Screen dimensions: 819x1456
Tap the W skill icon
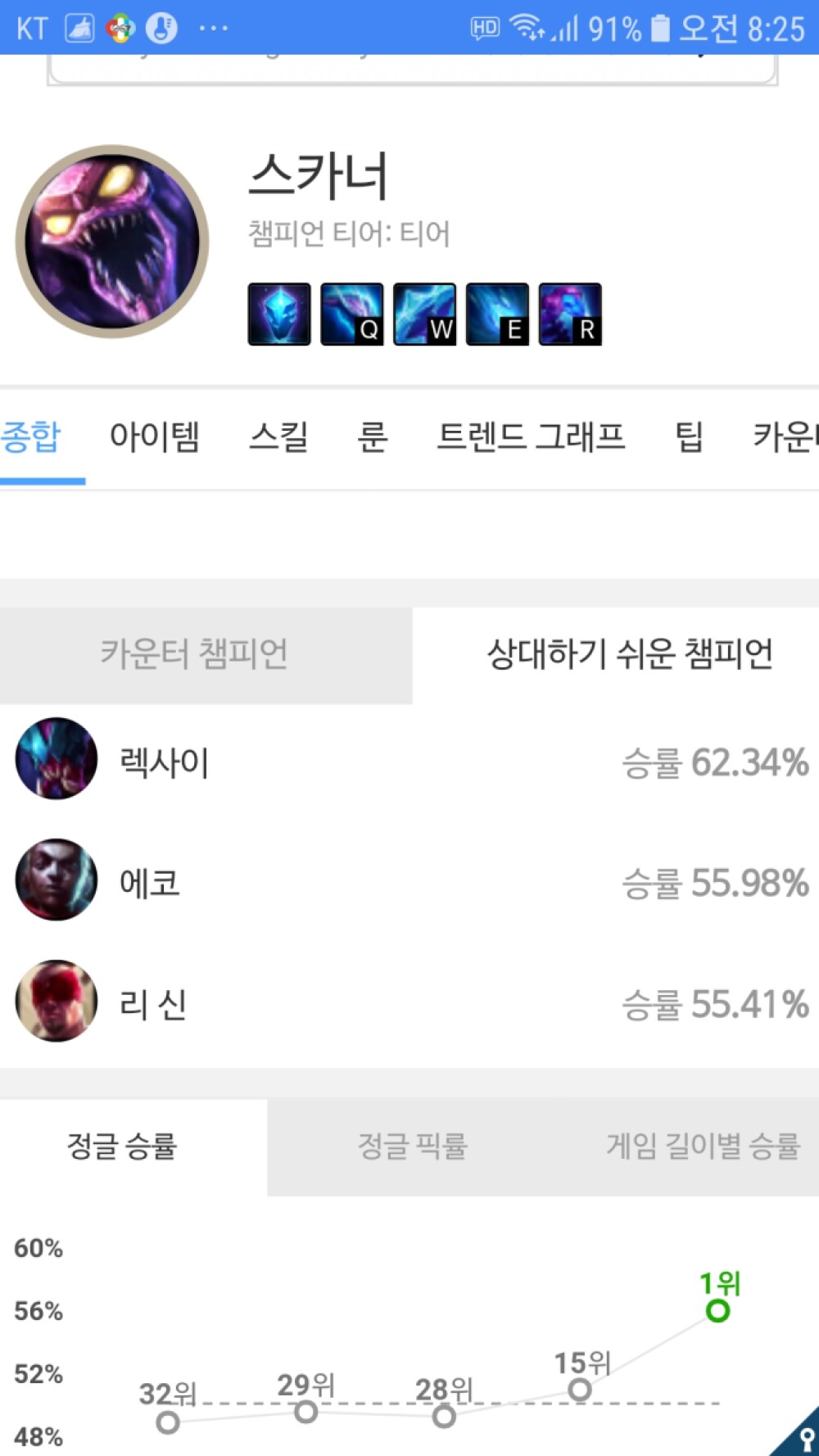point(424,314)
